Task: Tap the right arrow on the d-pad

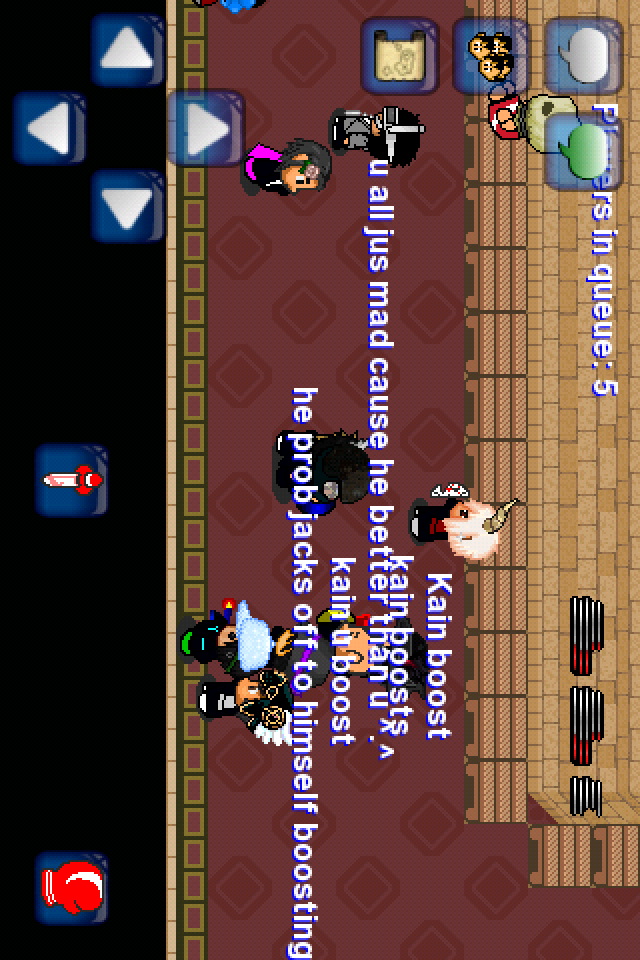Action: (206, 128)
